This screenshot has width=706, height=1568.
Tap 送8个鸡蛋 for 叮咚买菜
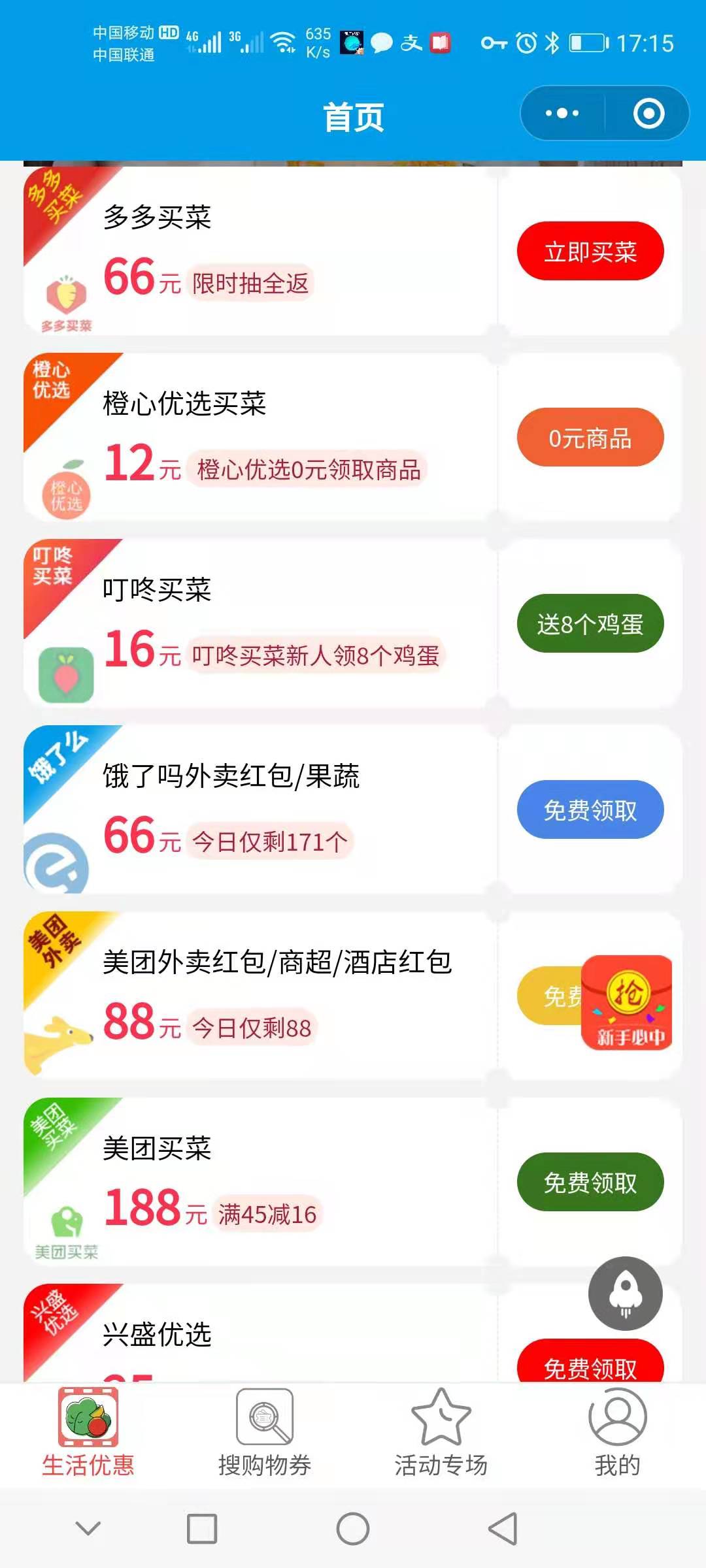pos(590,624)
